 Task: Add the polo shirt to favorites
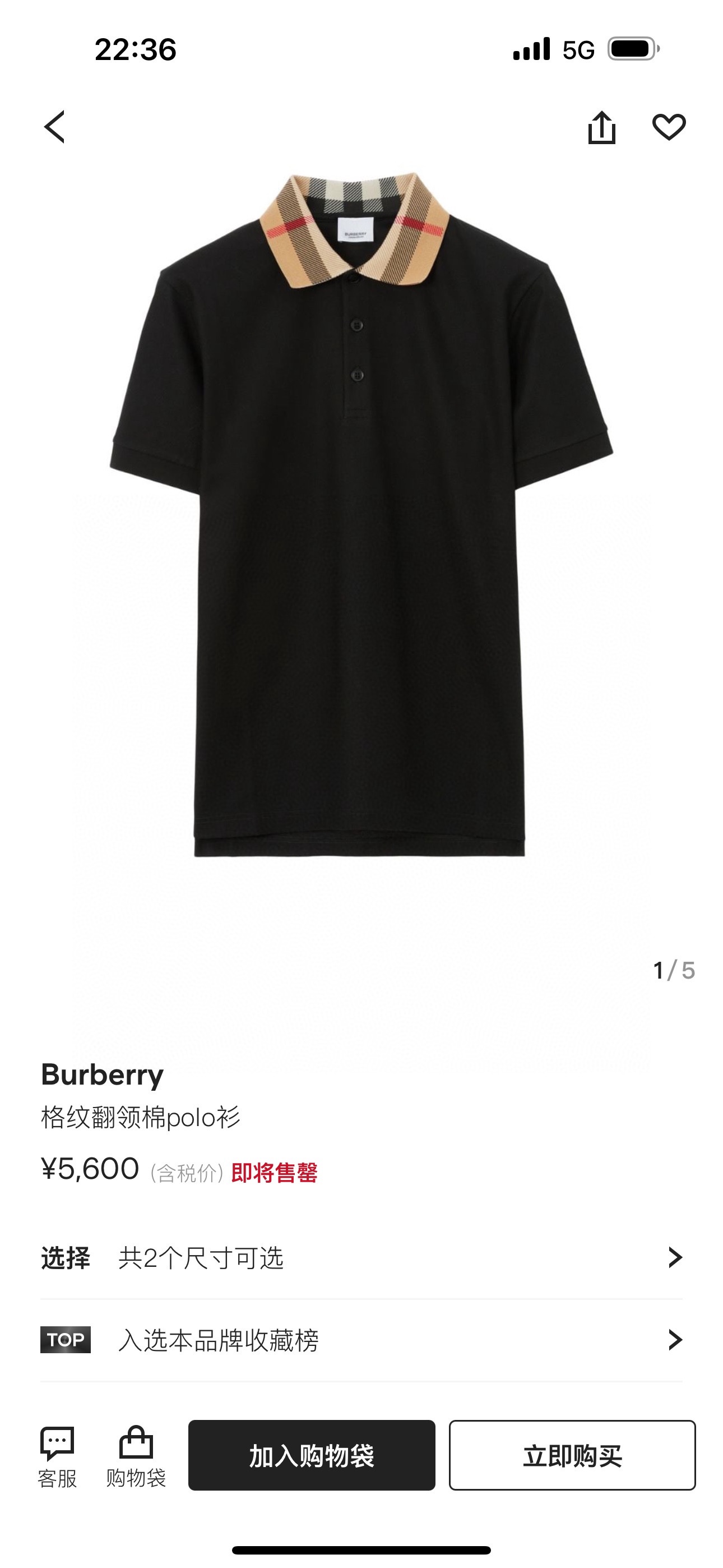(669, 127)
